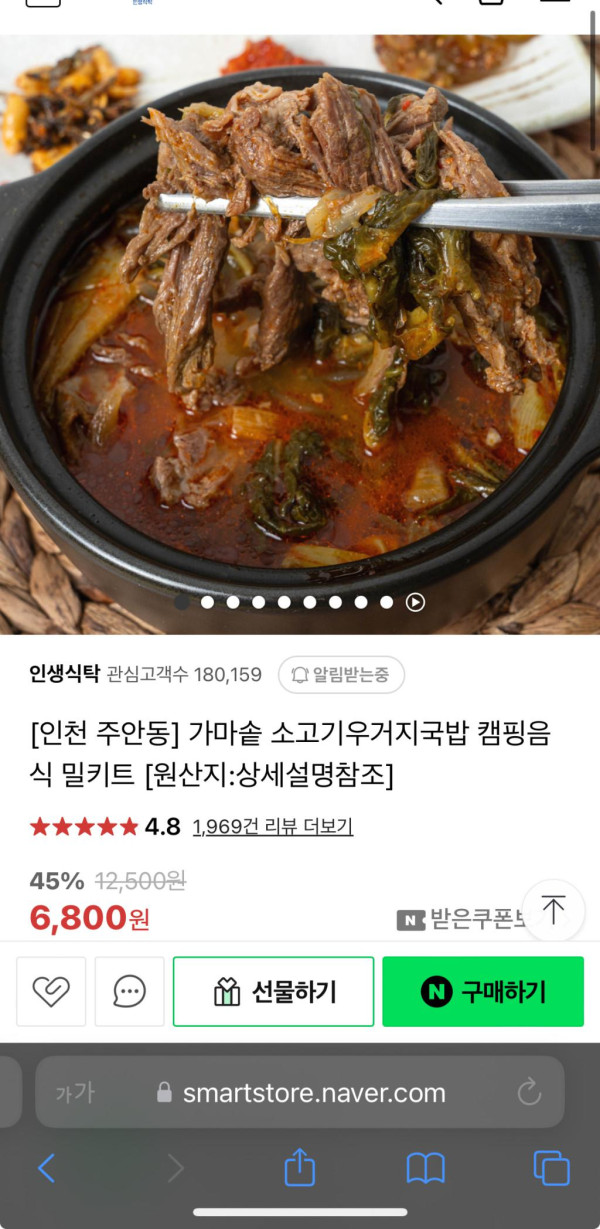
Task: Show all open Safari tabs
Action: pyautogui.click(x=551, y=1168)
